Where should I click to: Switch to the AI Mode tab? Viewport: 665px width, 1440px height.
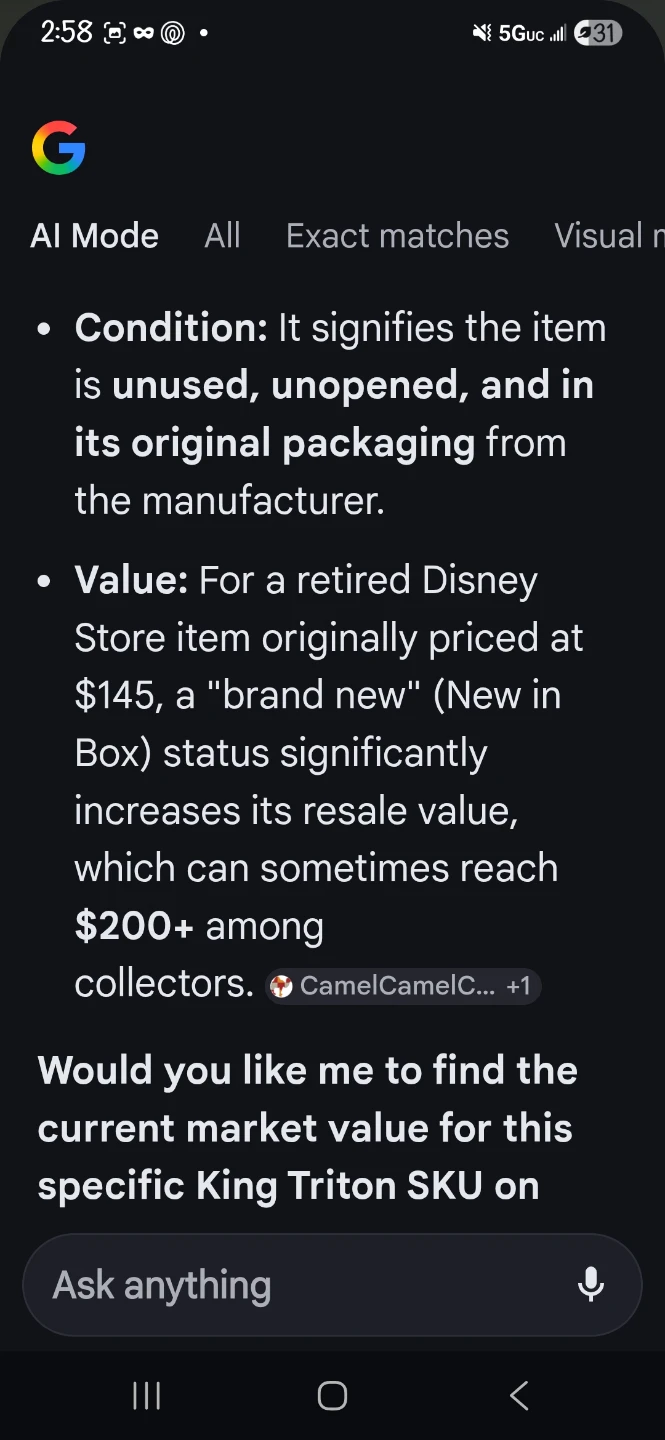coord(95,236)
